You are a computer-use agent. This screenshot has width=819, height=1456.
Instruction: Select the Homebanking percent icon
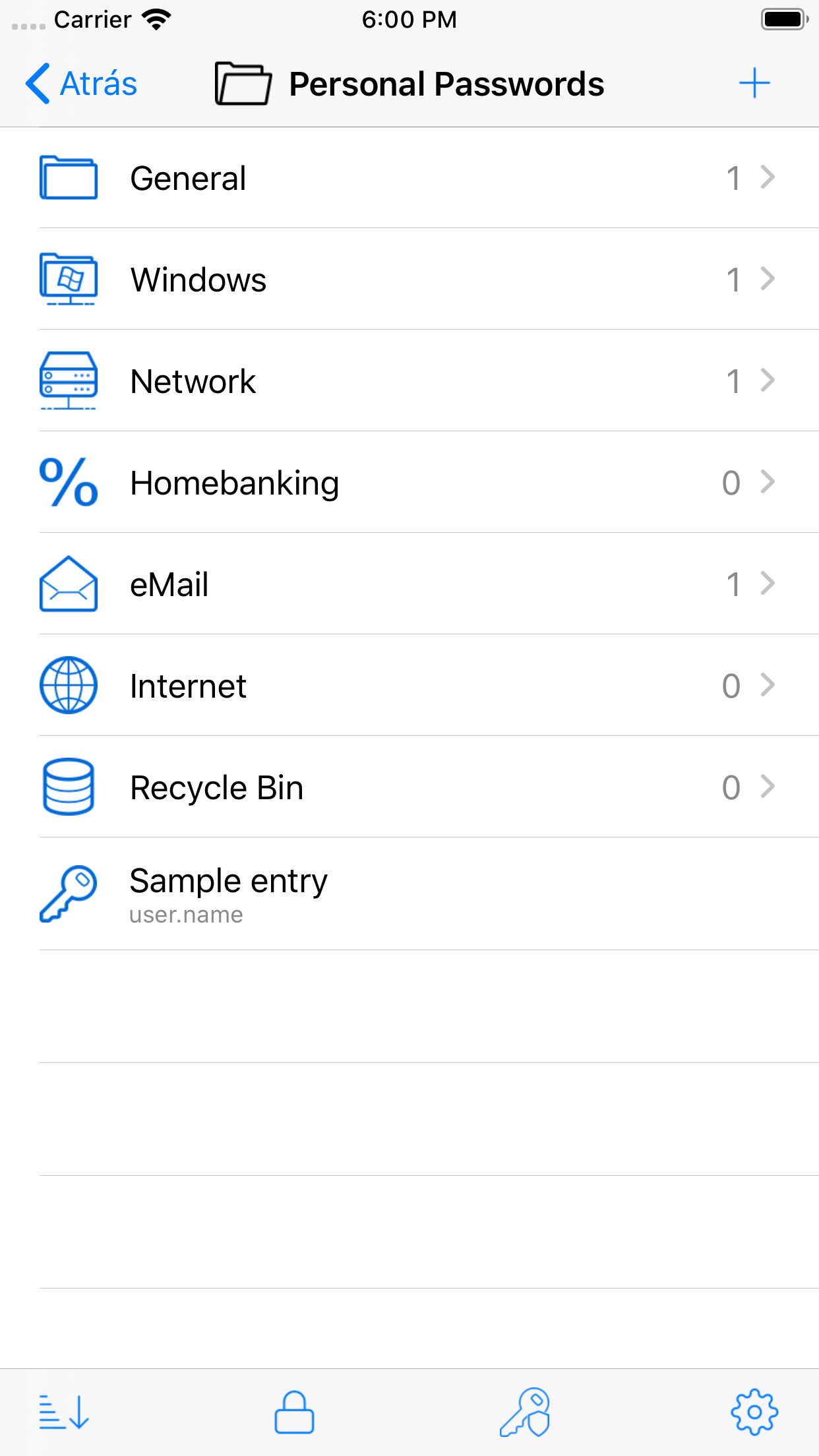68,483
